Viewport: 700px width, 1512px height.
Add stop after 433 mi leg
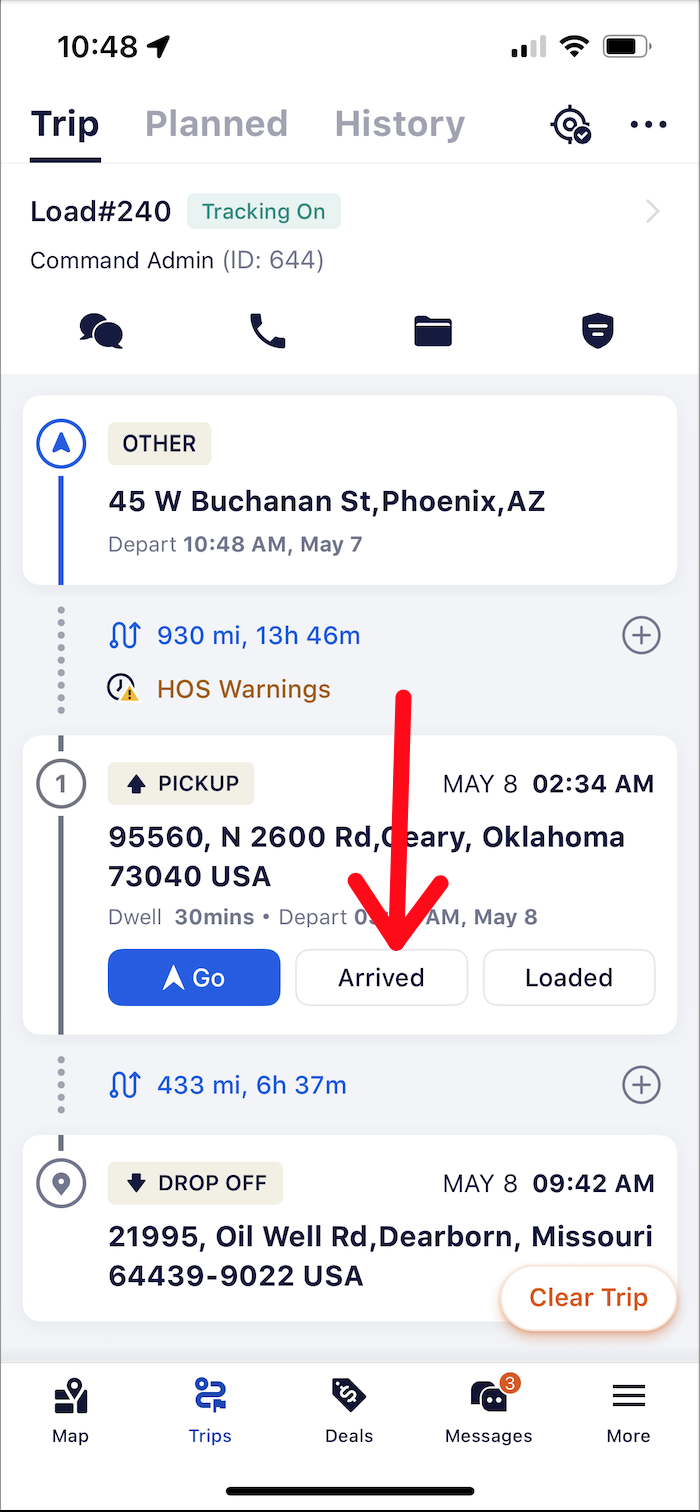(x=641, y=1085)
